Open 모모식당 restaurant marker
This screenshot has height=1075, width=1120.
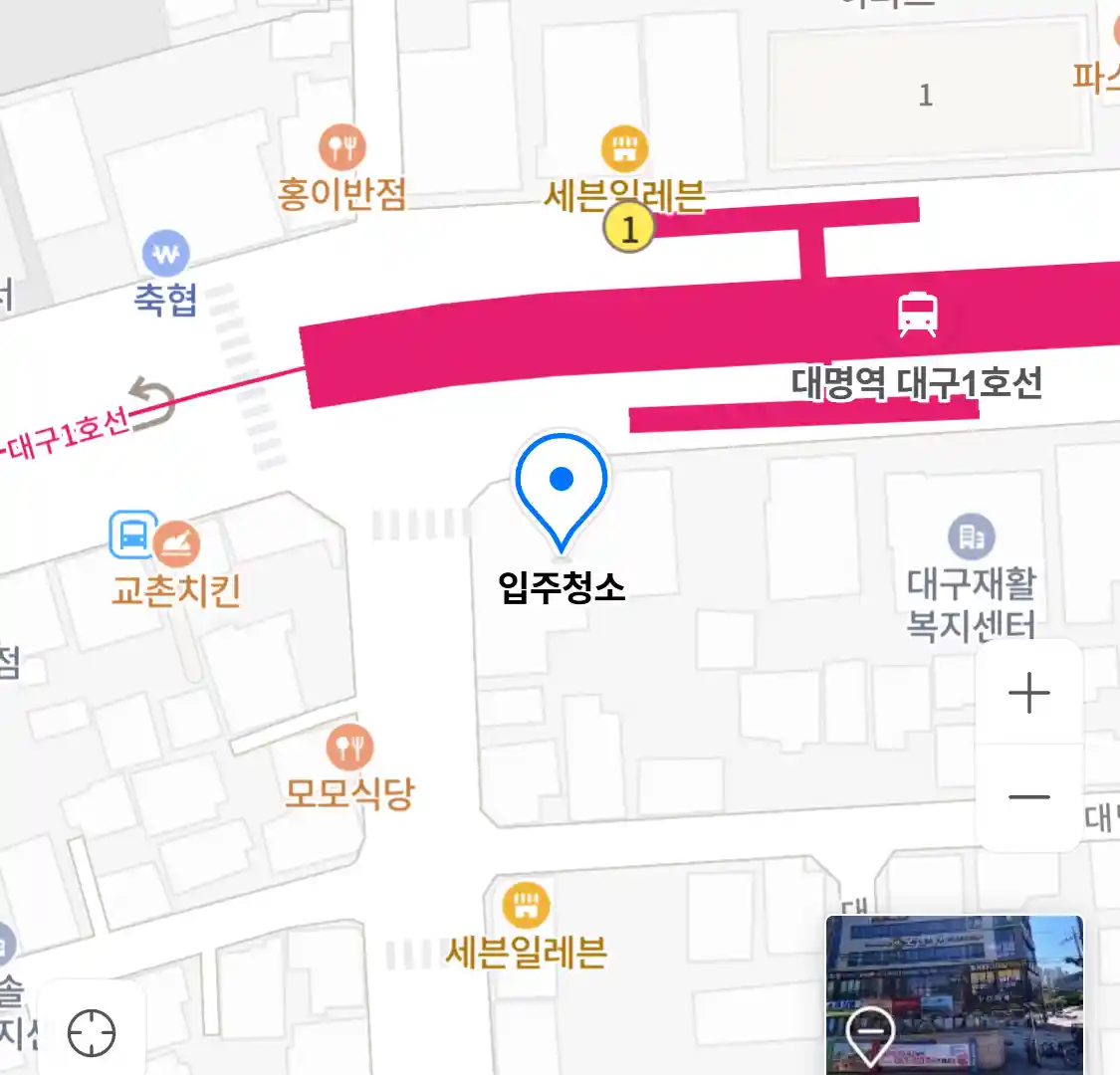tap(349, 746)
